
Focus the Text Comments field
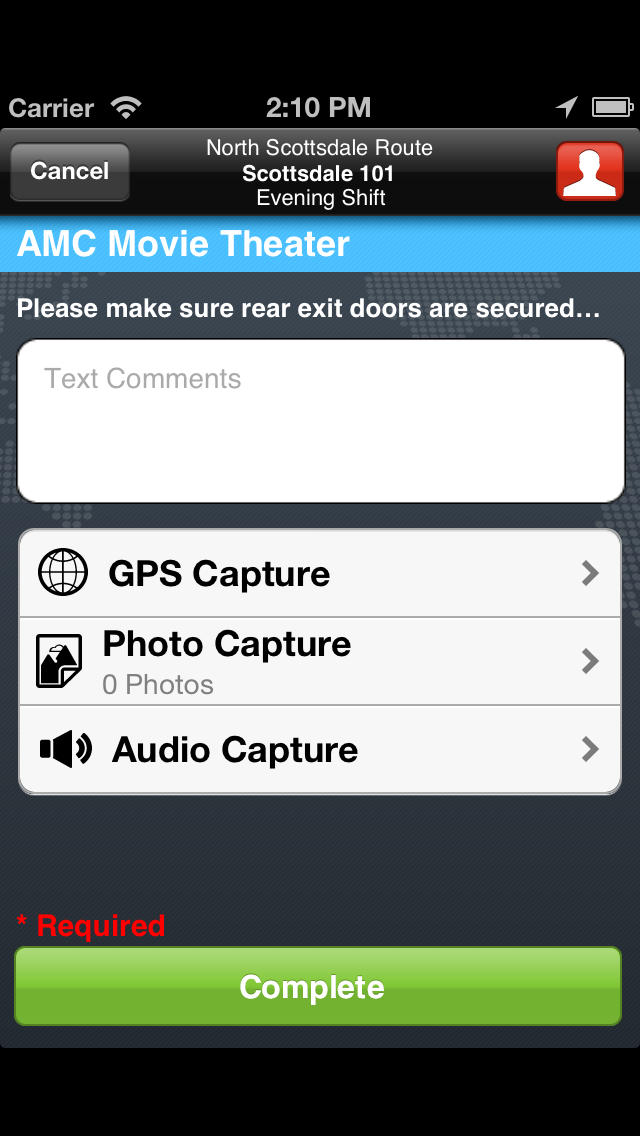(x=320, y=421)
